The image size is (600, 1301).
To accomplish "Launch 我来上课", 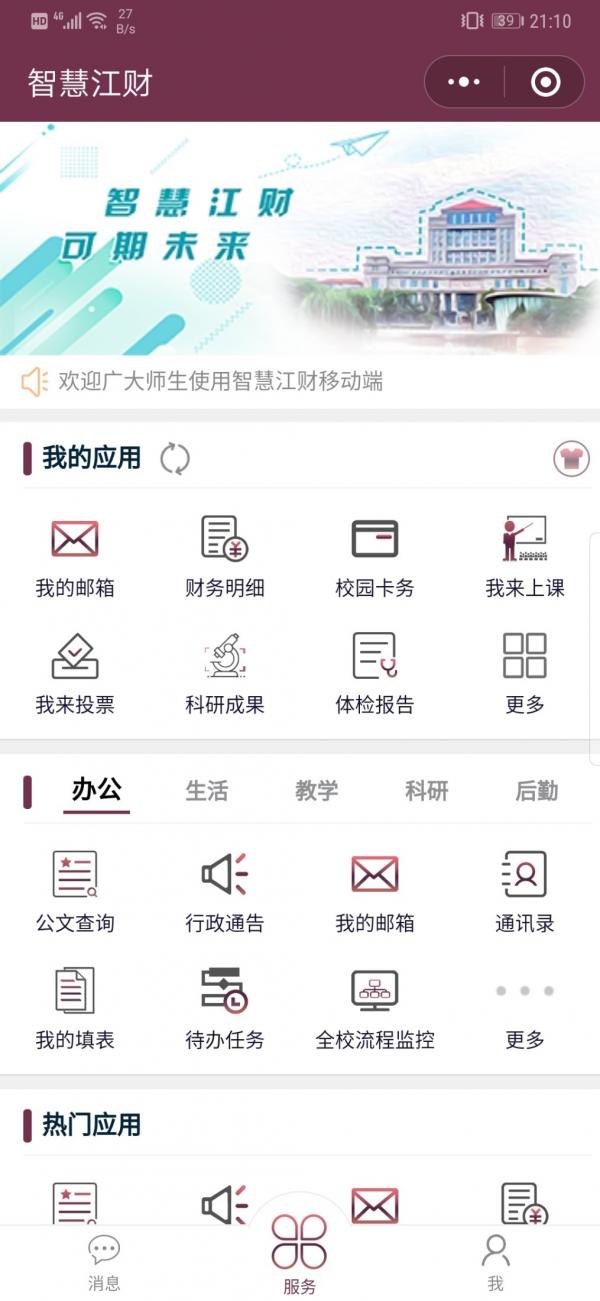I will [525, 556].
